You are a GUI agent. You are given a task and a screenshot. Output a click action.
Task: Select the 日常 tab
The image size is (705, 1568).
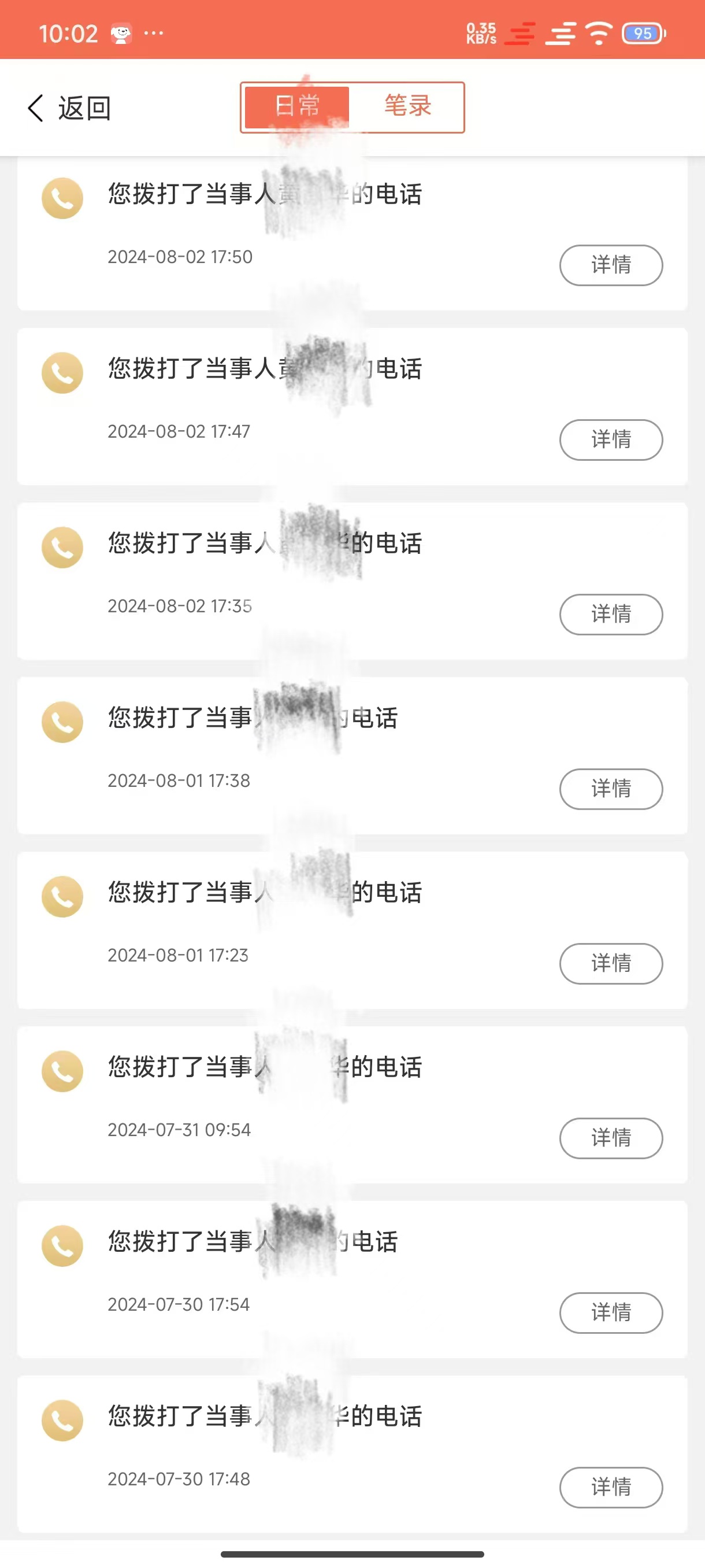pyautogui.click(x=297, y=107)
